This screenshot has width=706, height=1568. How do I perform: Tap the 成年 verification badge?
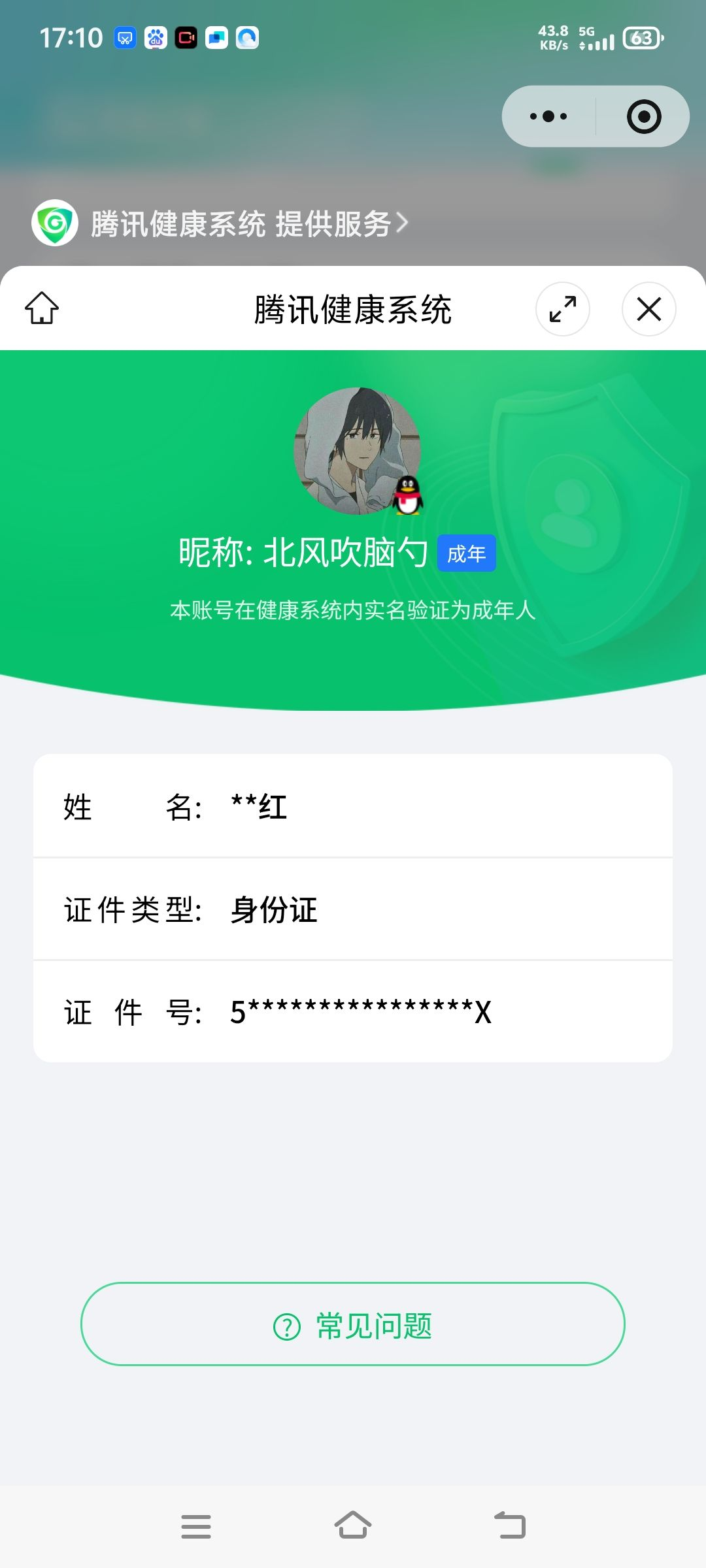tap(466, 552)
